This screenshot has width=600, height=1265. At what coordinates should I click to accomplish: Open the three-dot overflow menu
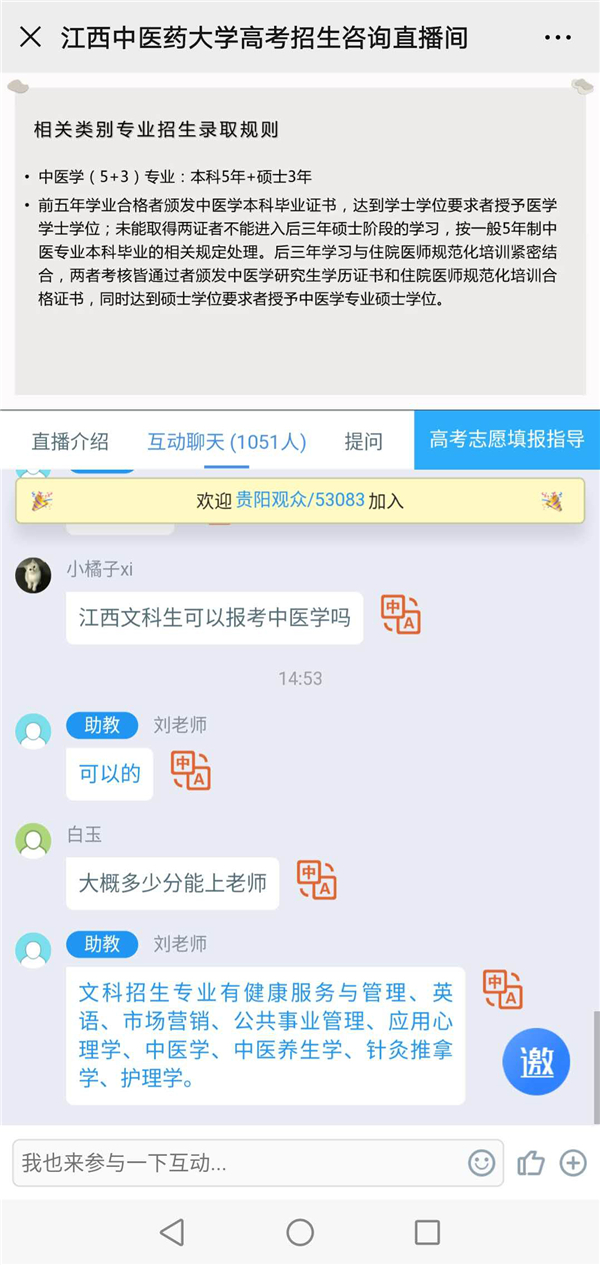557,38
